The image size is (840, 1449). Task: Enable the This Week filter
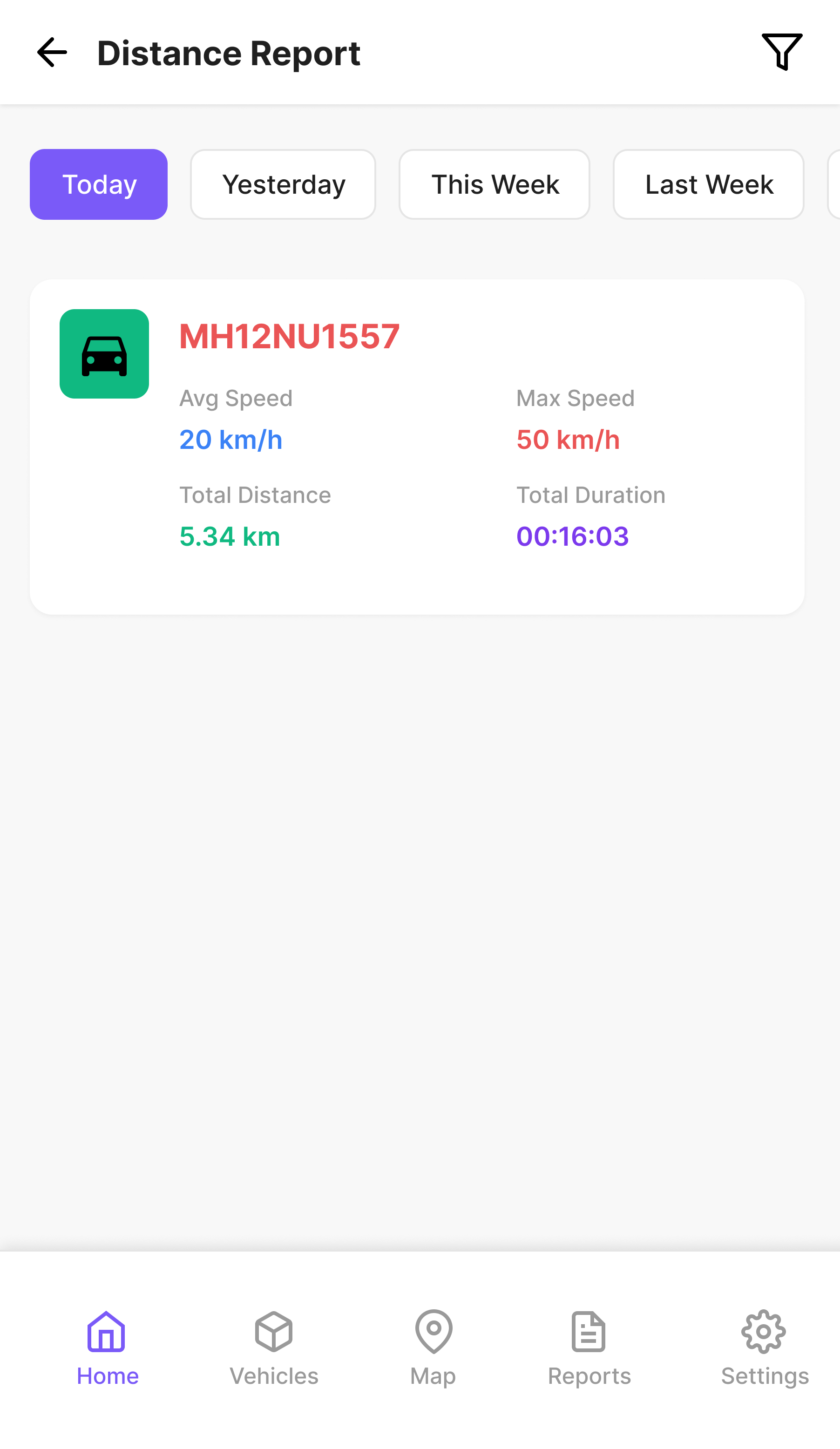pos(494,184)
